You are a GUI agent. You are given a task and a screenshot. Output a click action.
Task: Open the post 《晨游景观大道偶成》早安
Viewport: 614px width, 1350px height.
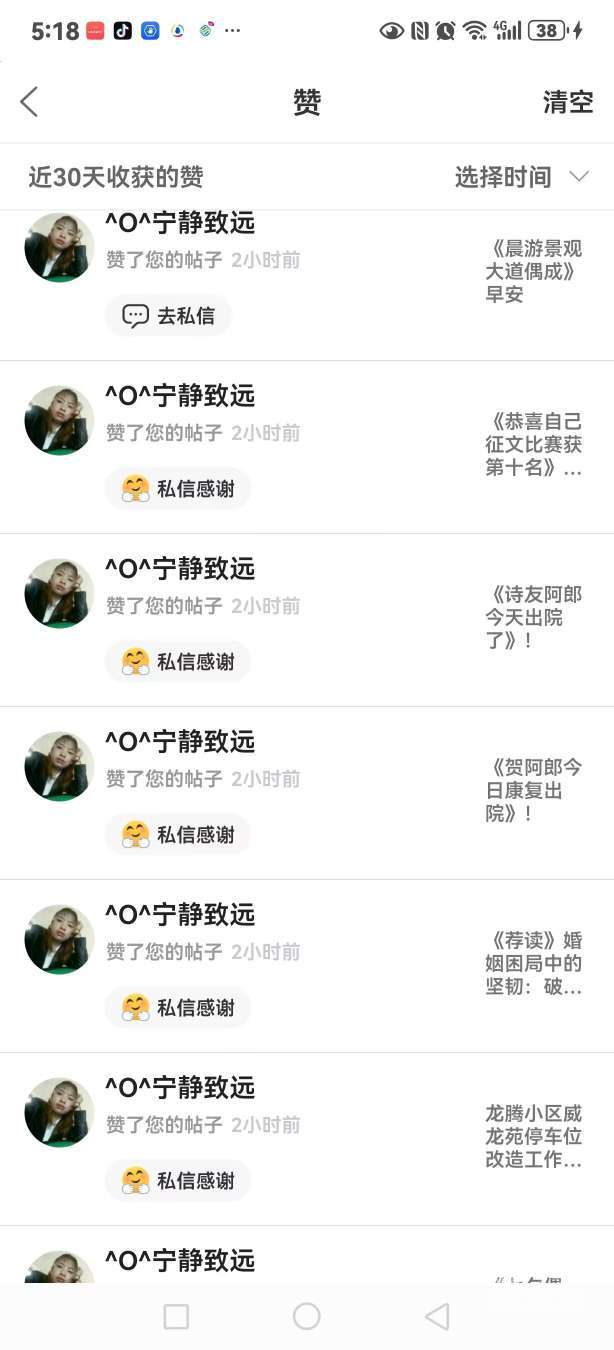(534, 271)
